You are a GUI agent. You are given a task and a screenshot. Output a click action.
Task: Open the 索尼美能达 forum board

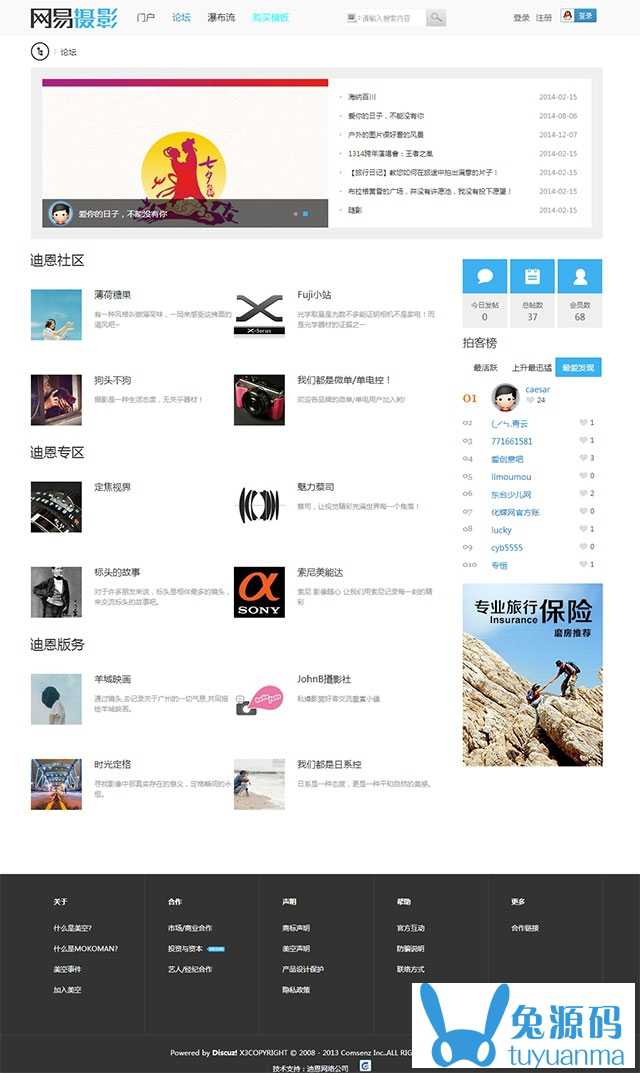tap(319, 572)
